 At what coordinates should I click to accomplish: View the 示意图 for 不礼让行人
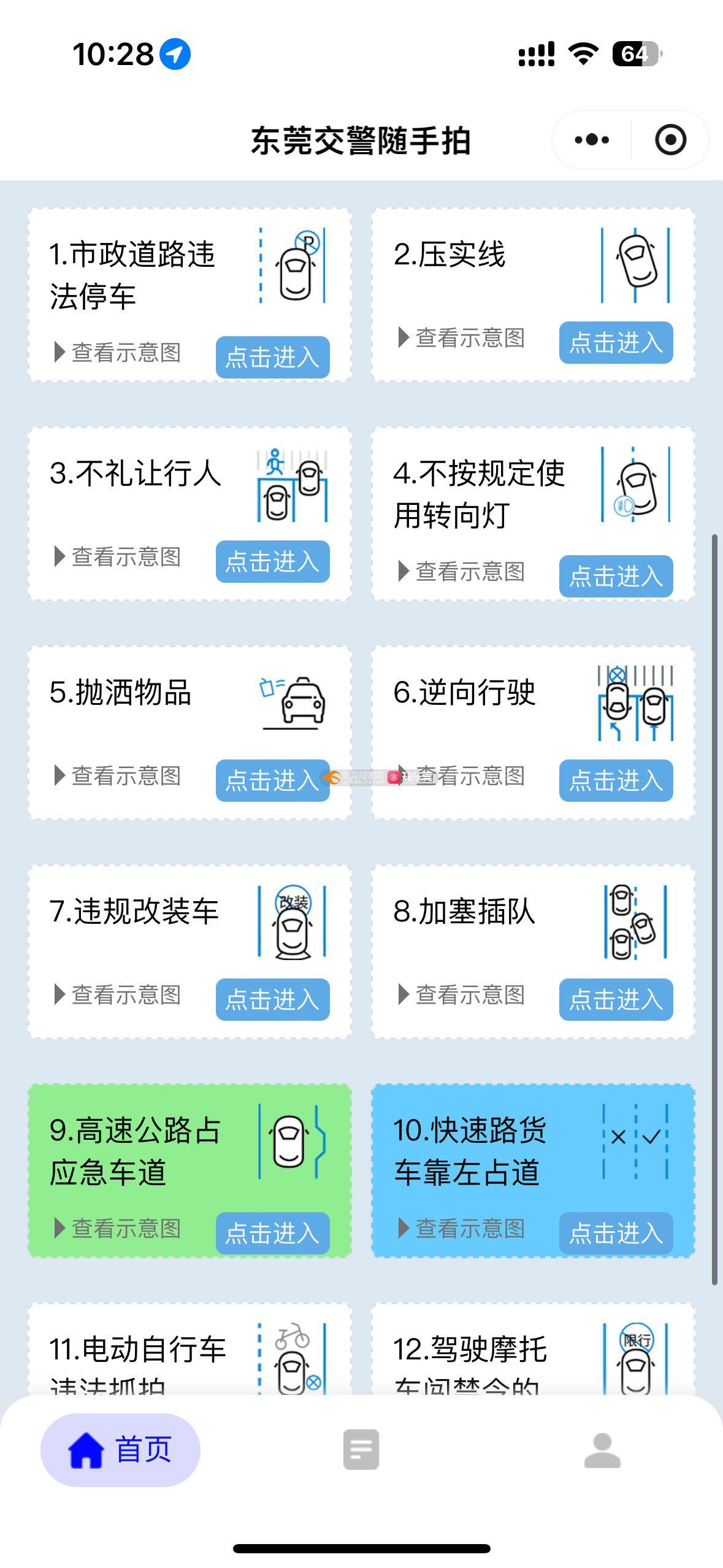[118, 557]
